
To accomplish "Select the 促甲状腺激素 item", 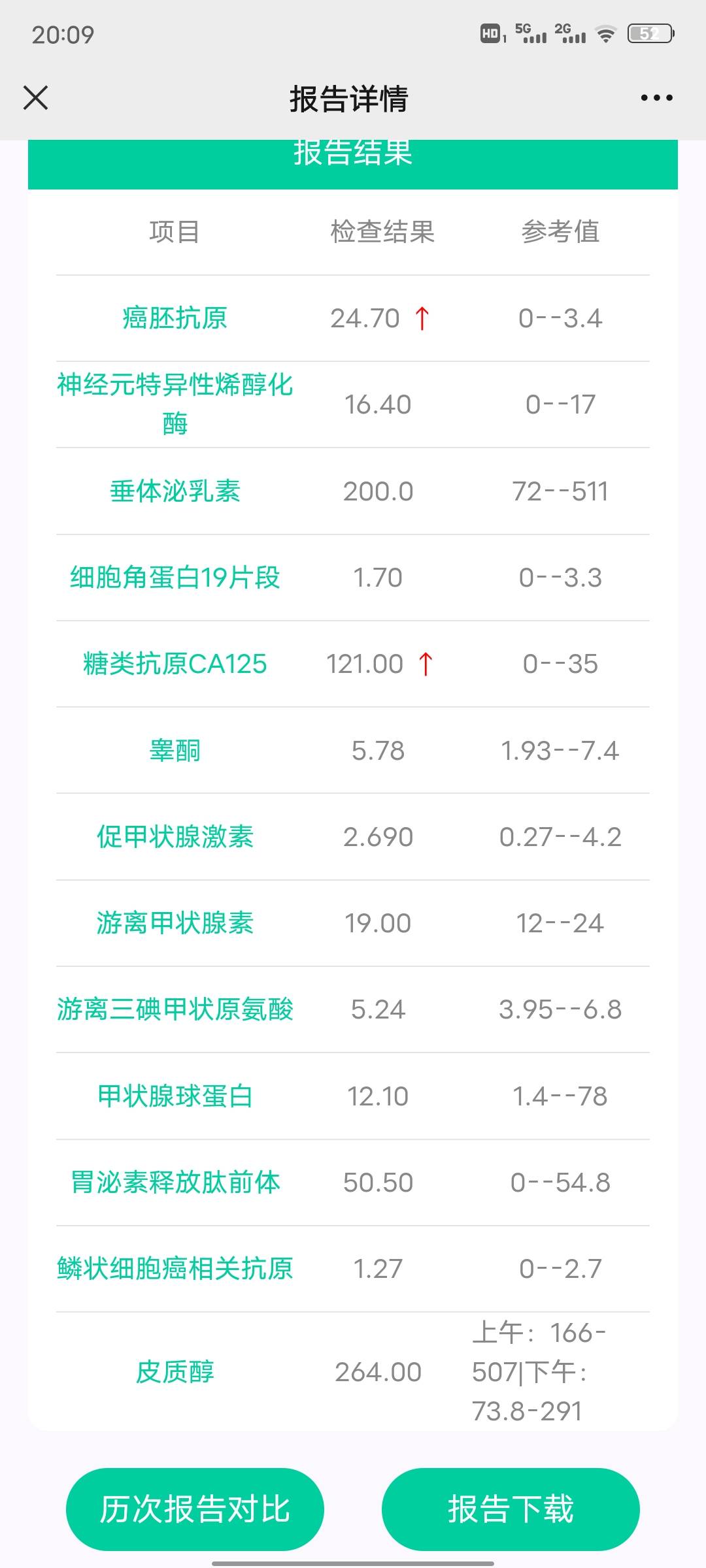I will tap(175, 837).
